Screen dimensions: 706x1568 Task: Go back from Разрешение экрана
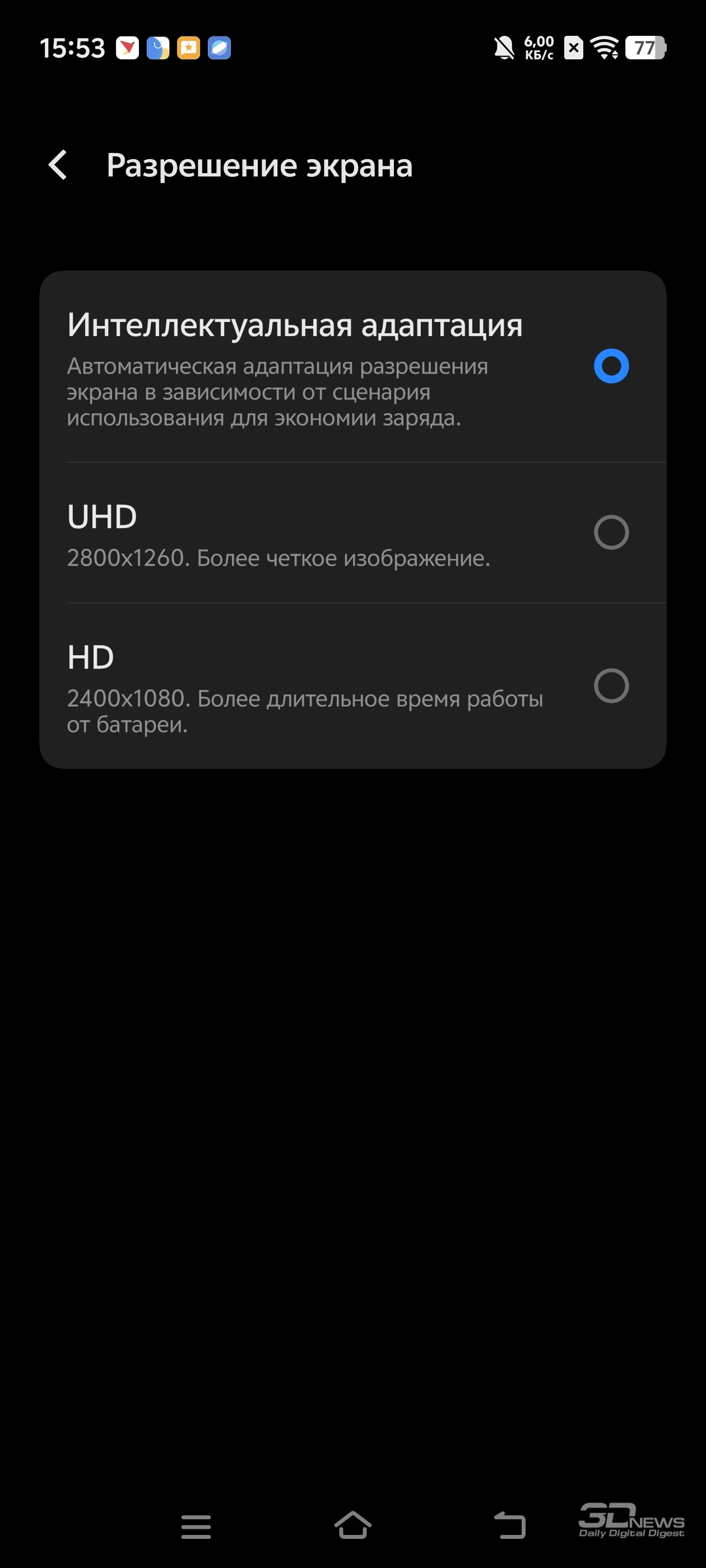[58, 165]
